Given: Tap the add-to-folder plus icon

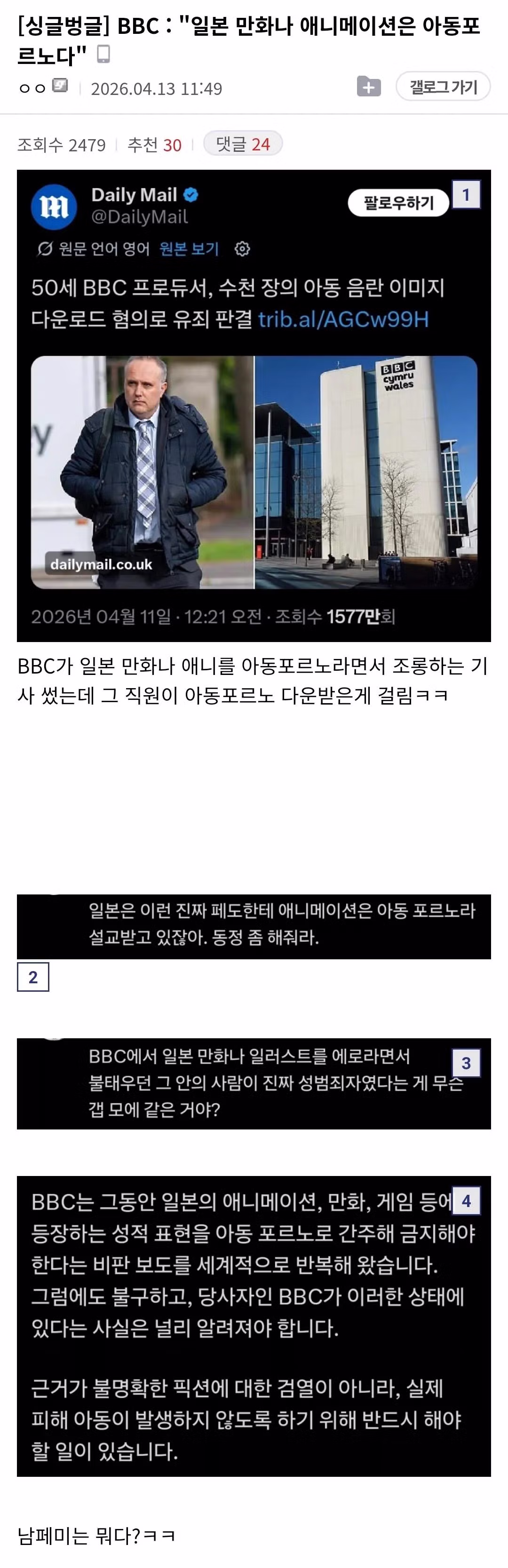Looking at the screenshot, I should pyautogui.click(x=368, y=86).
